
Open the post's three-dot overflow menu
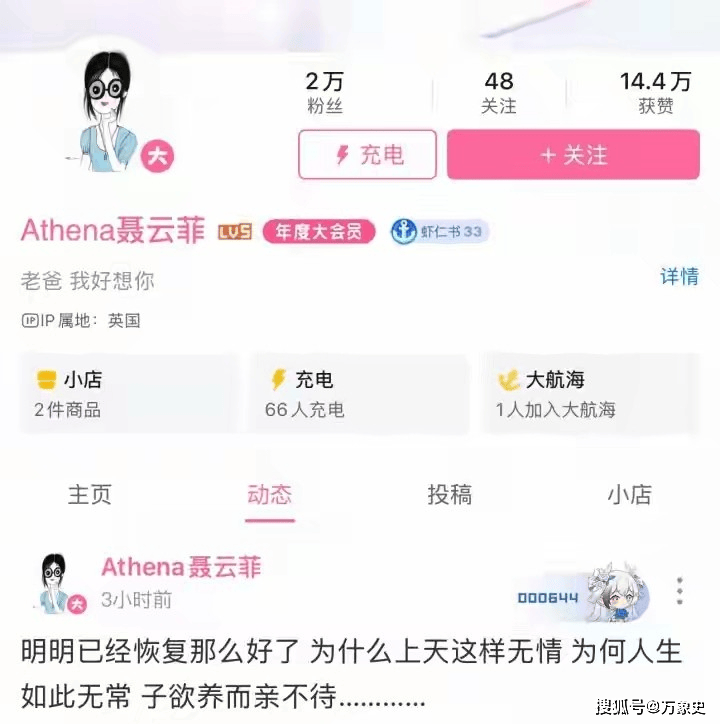tap(680, 590)
